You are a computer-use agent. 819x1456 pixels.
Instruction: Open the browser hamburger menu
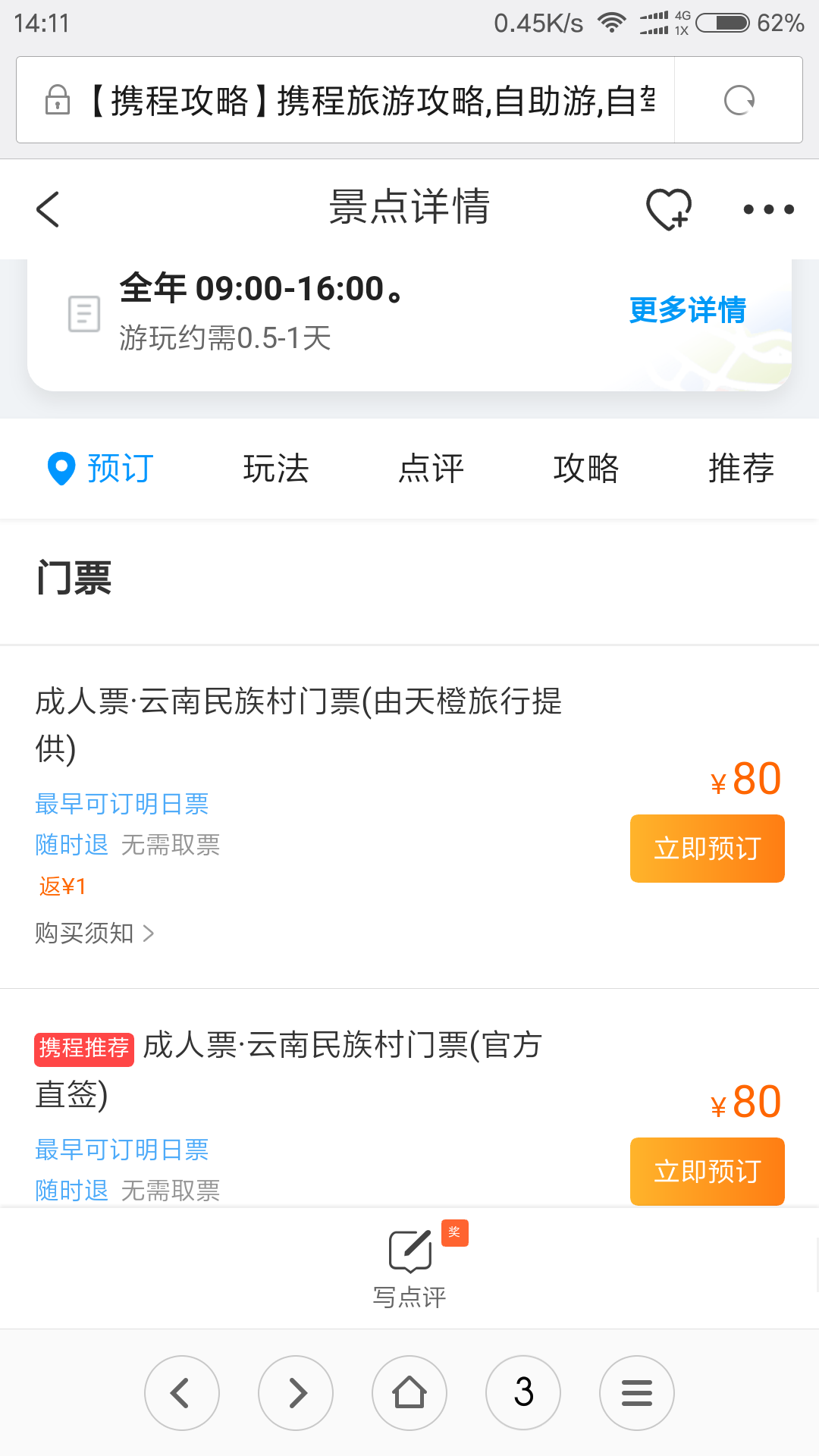[637, 1393]
